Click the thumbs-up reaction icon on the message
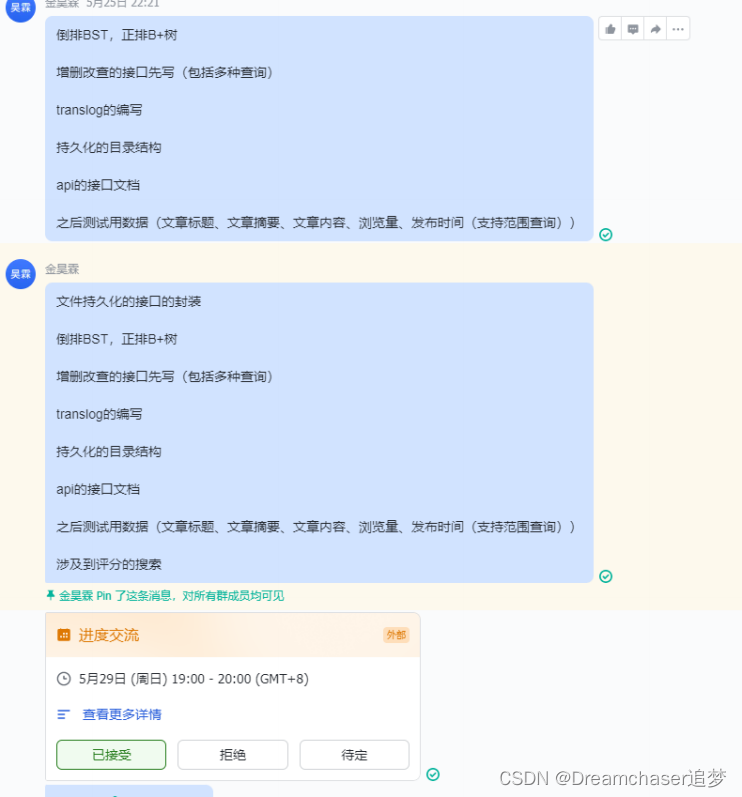The height and width of the screenshot is (797, 742). (610, 28)
